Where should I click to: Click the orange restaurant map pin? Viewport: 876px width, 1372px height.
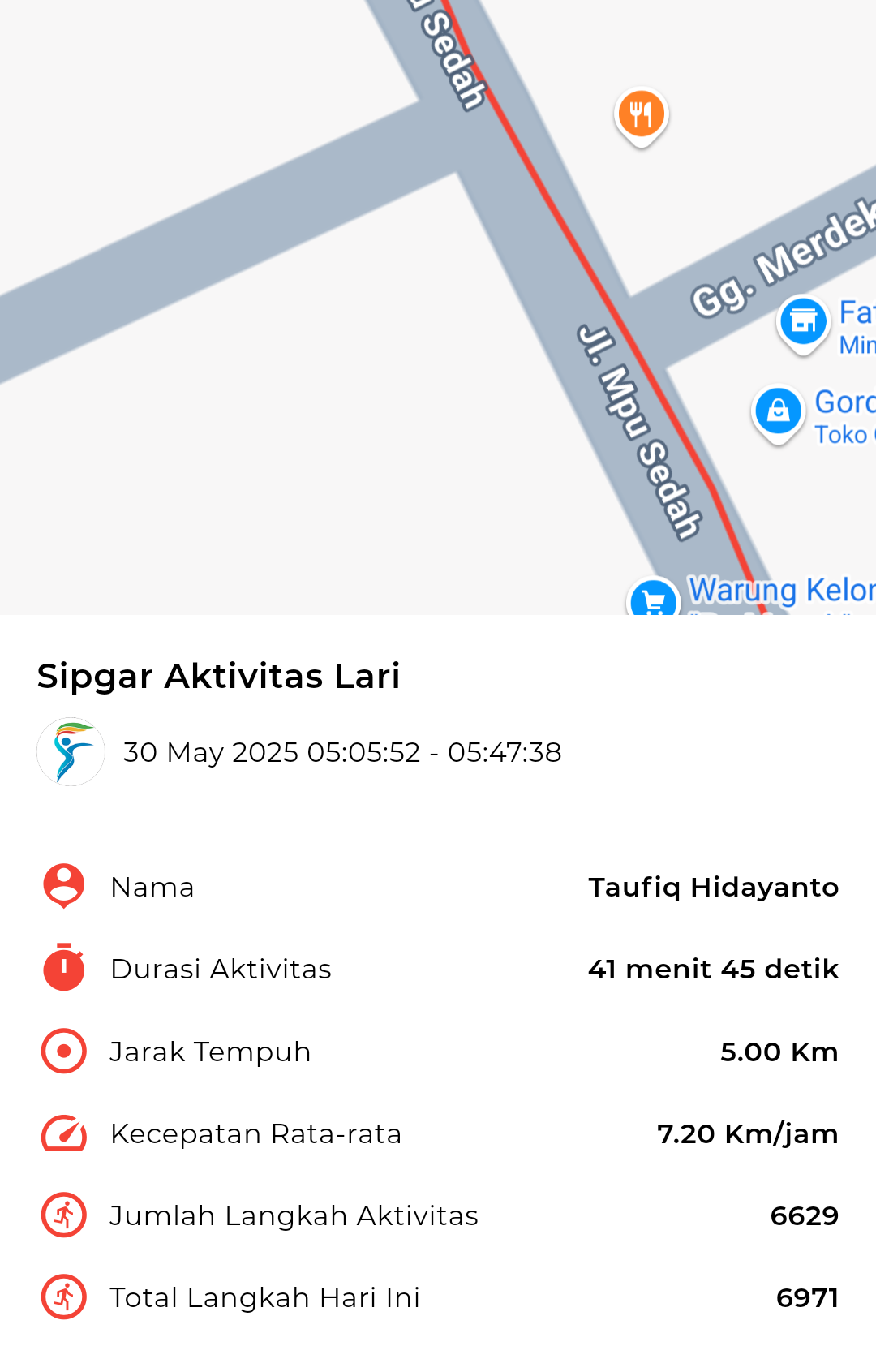tap(640, 114)
